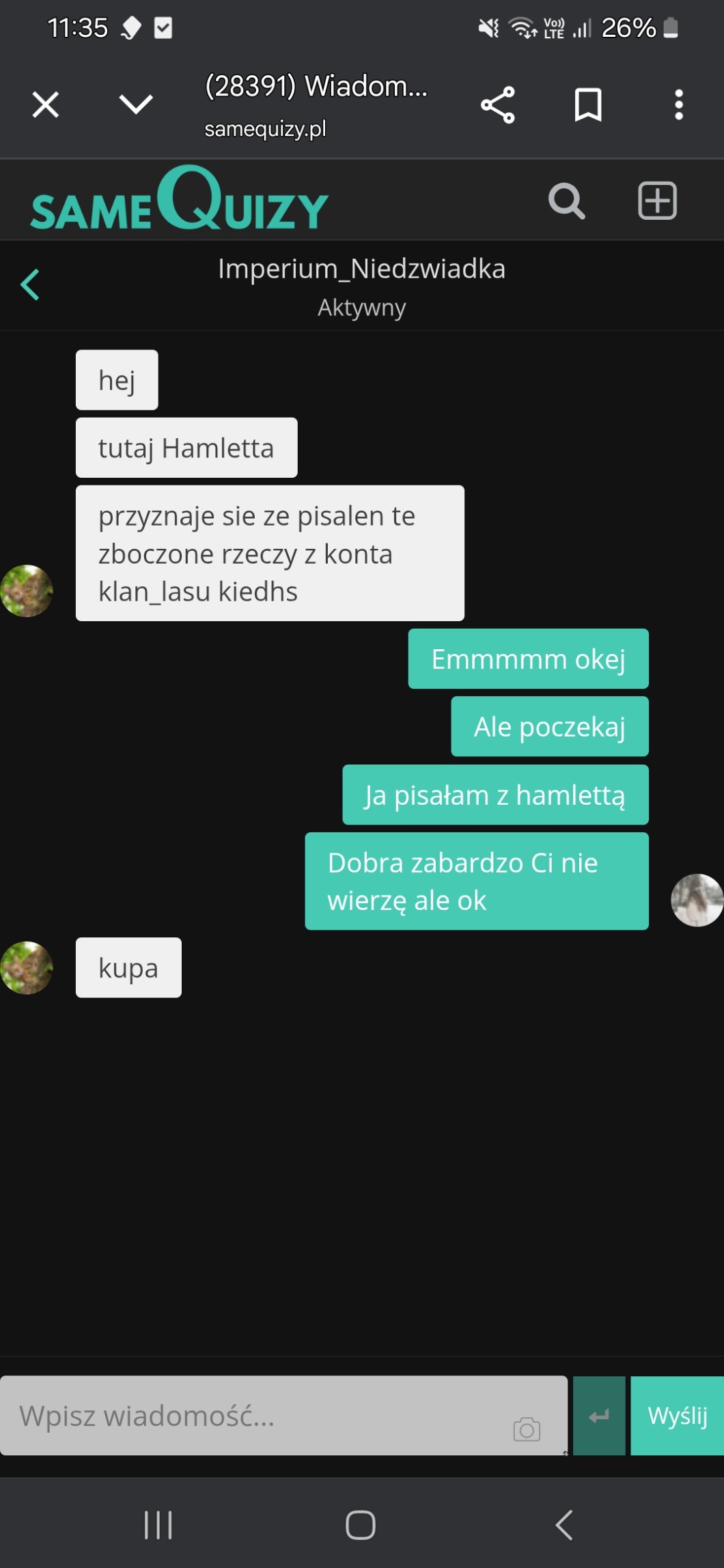
Task: Close the browser custom tab
Action: point(45,105)
